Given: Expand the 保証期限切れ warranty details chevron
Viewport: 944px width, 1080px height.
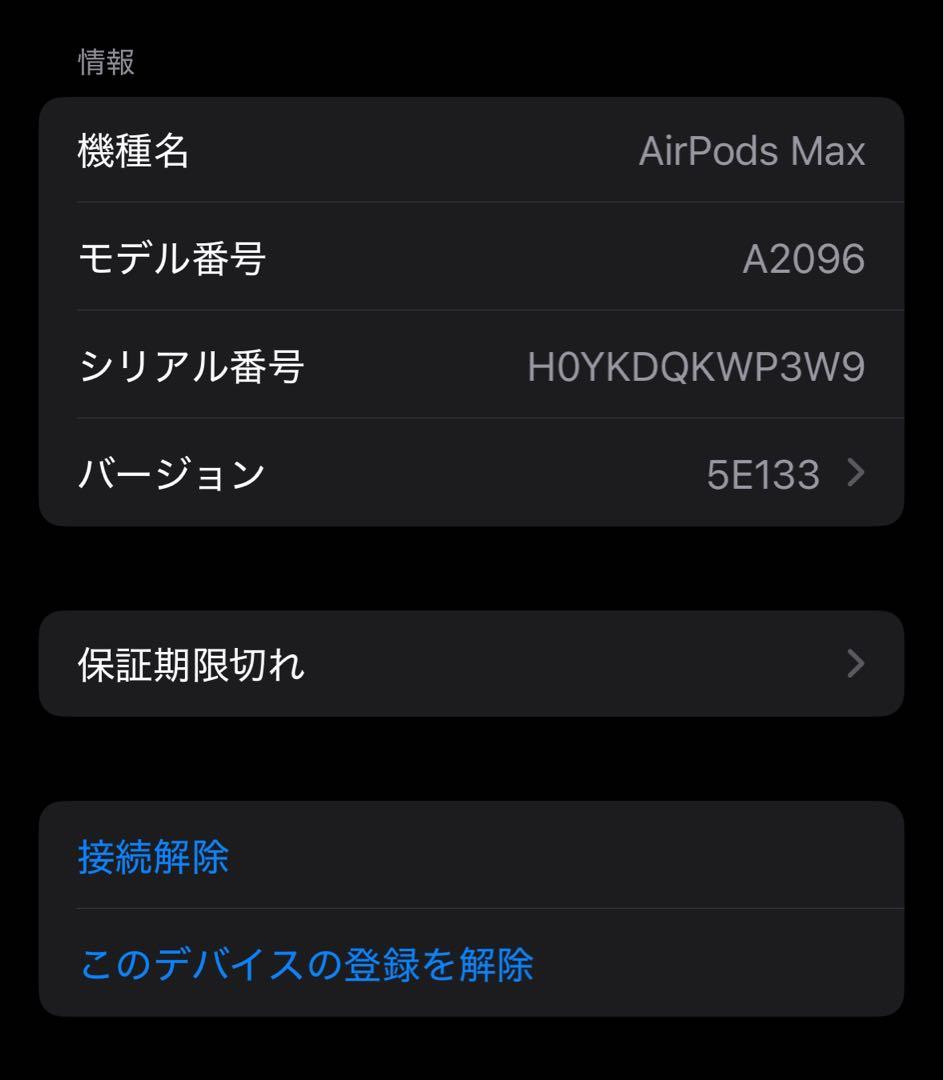Looking at the screenshot, I should pyautogui.click(x=855, y=662).
